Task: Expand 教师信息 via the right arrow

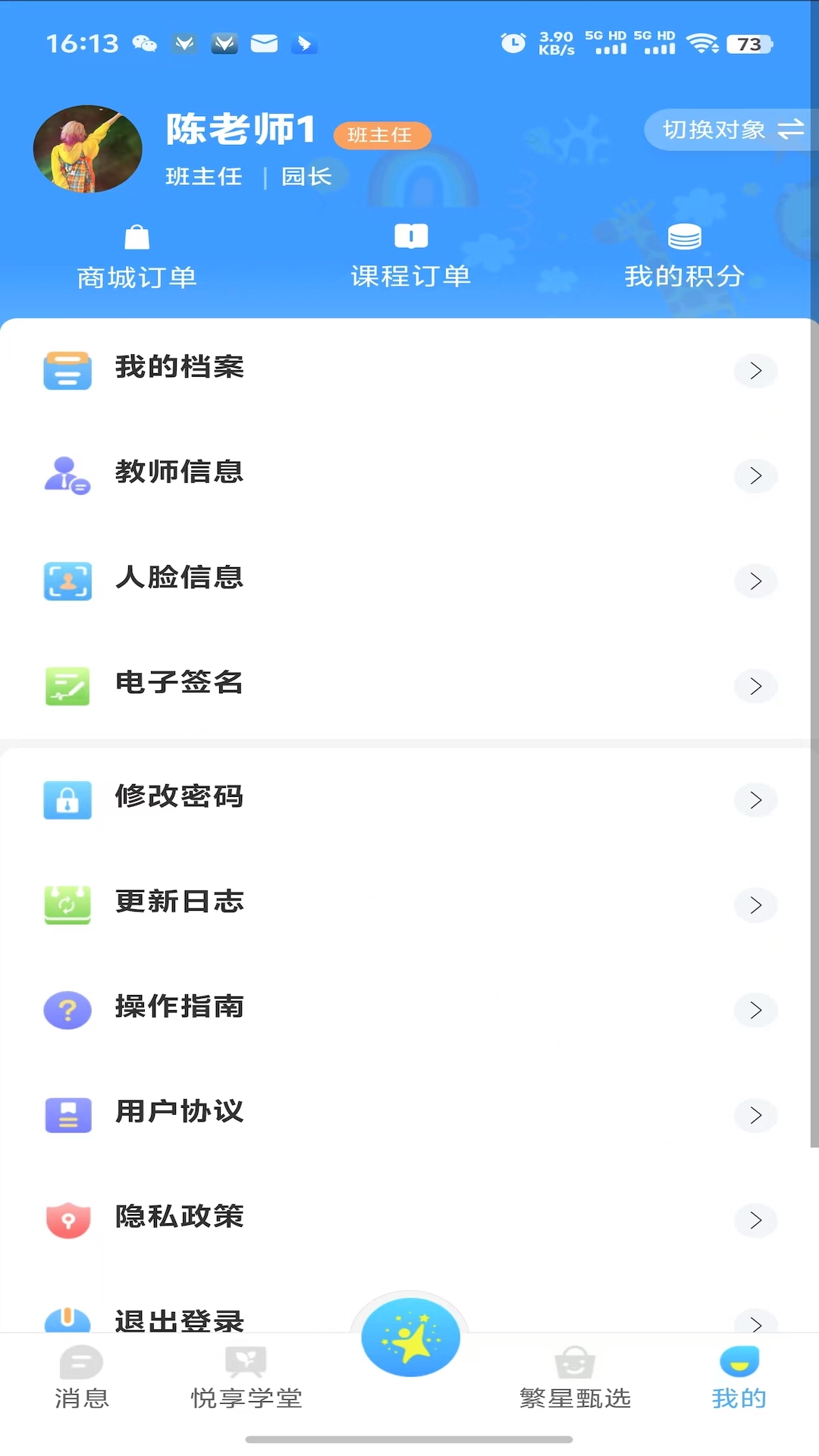Action: click(x=755, y=476)
